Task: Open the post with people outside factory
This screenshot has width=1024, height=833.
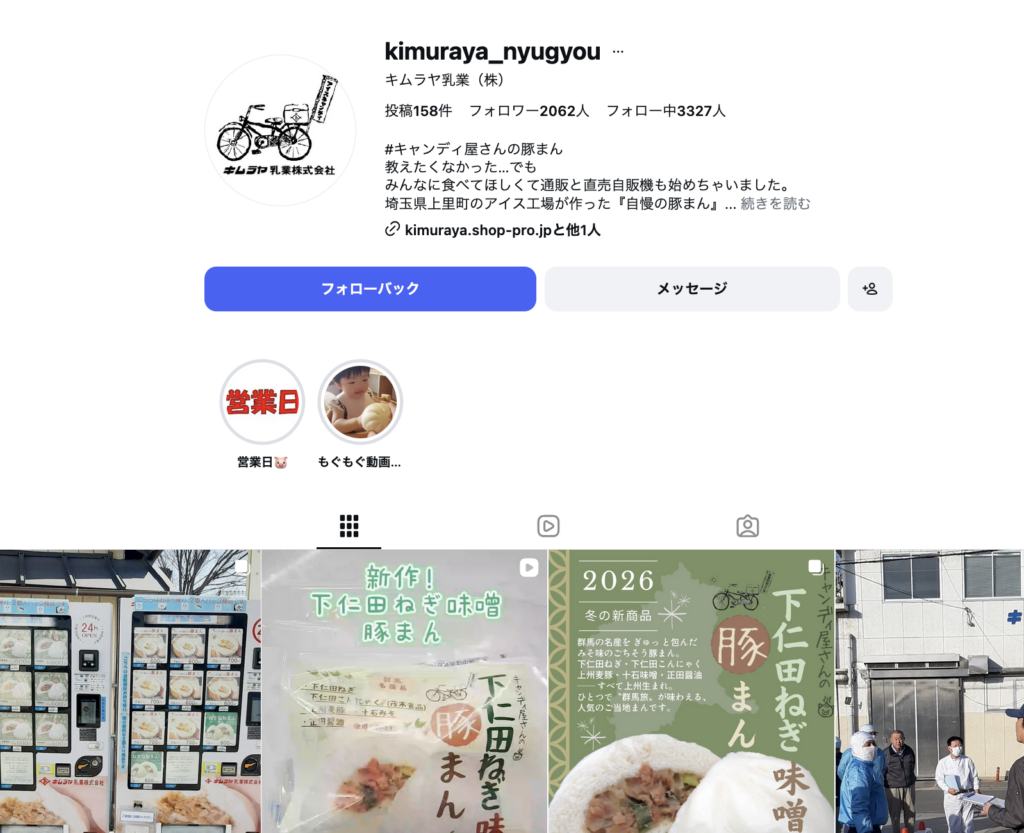Action: pos(930,690)
